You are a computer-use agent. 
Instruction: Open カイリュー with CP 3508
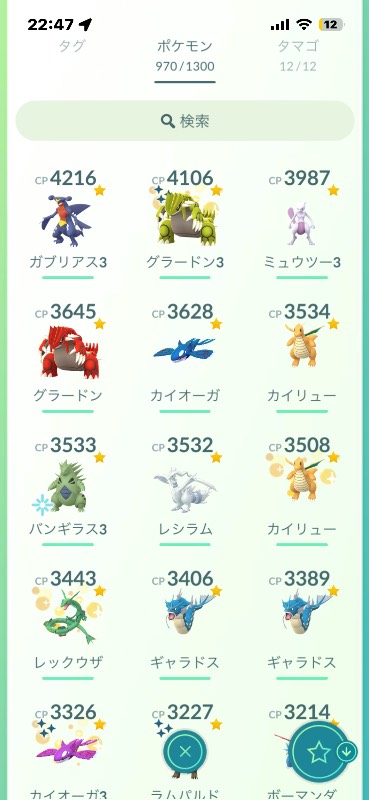(302, 490)
